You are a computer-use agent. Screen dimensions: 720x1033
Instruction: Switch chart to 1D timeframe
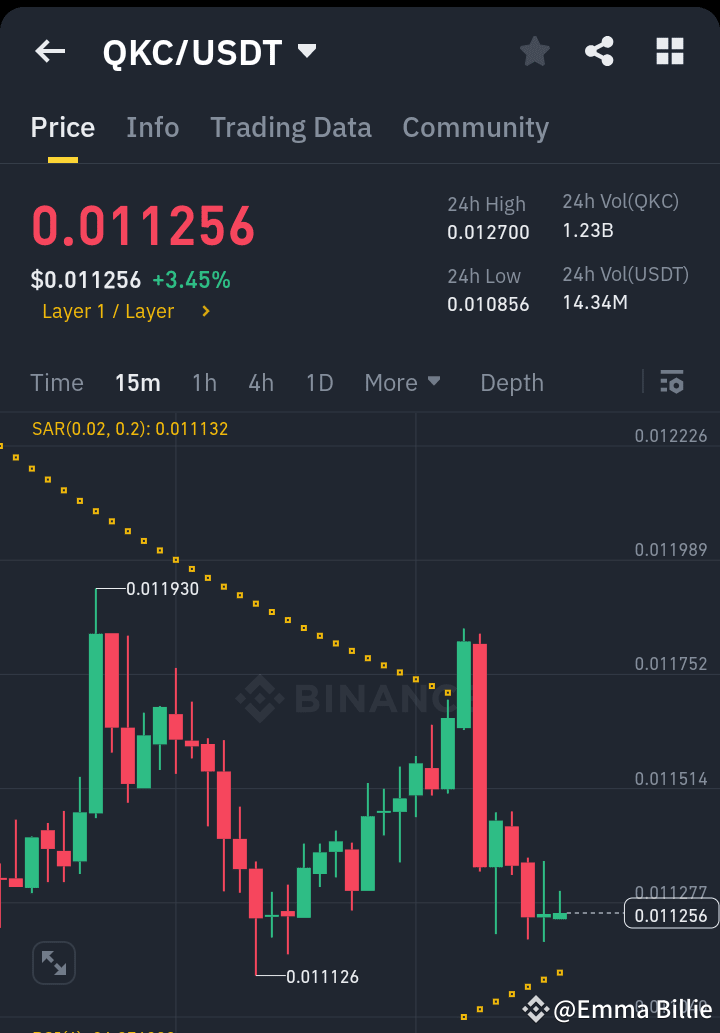pyautogui.click(x=319, y=382)
